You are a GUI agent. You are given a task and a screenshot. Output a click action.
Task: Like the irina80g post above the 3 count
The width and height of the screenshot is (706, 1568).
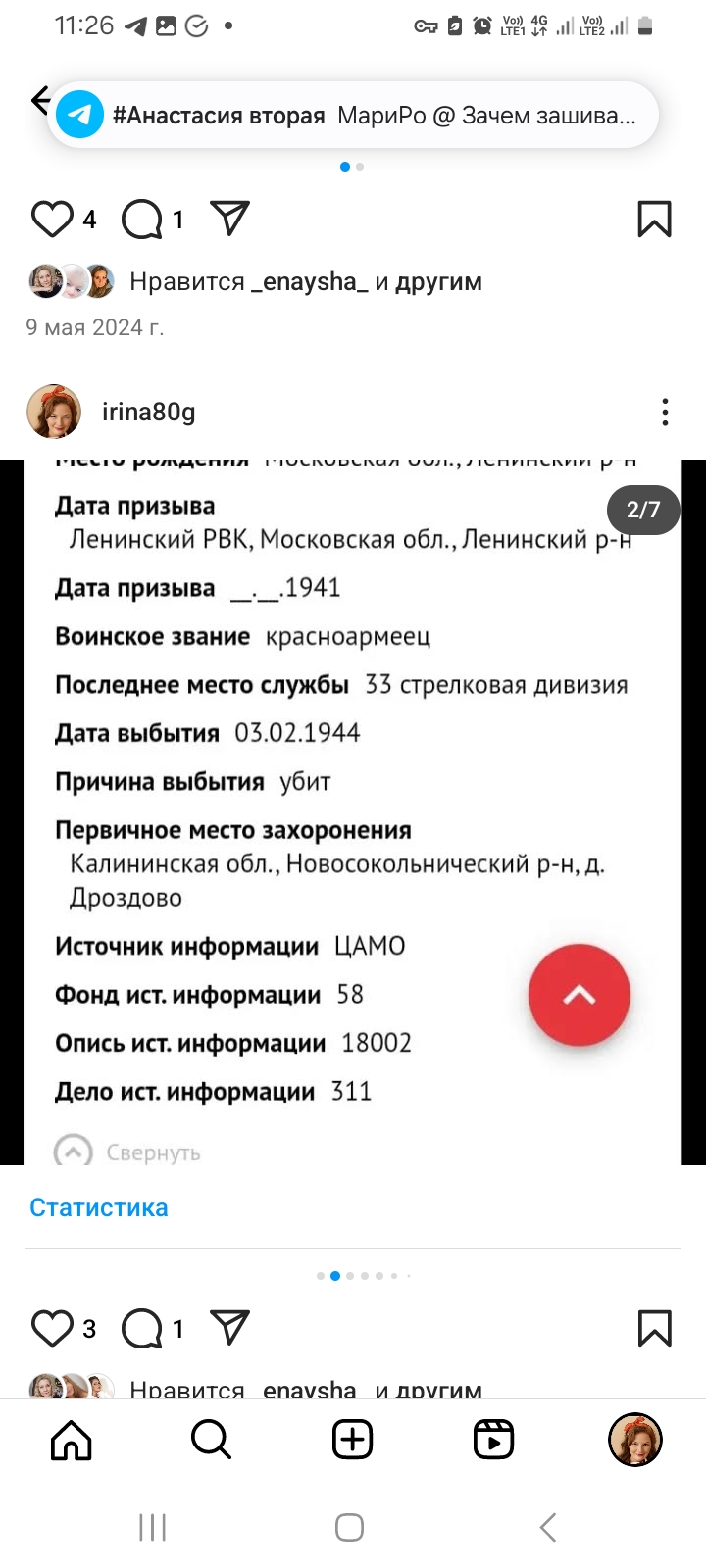pyautogui.click(x=52, y=1328)
